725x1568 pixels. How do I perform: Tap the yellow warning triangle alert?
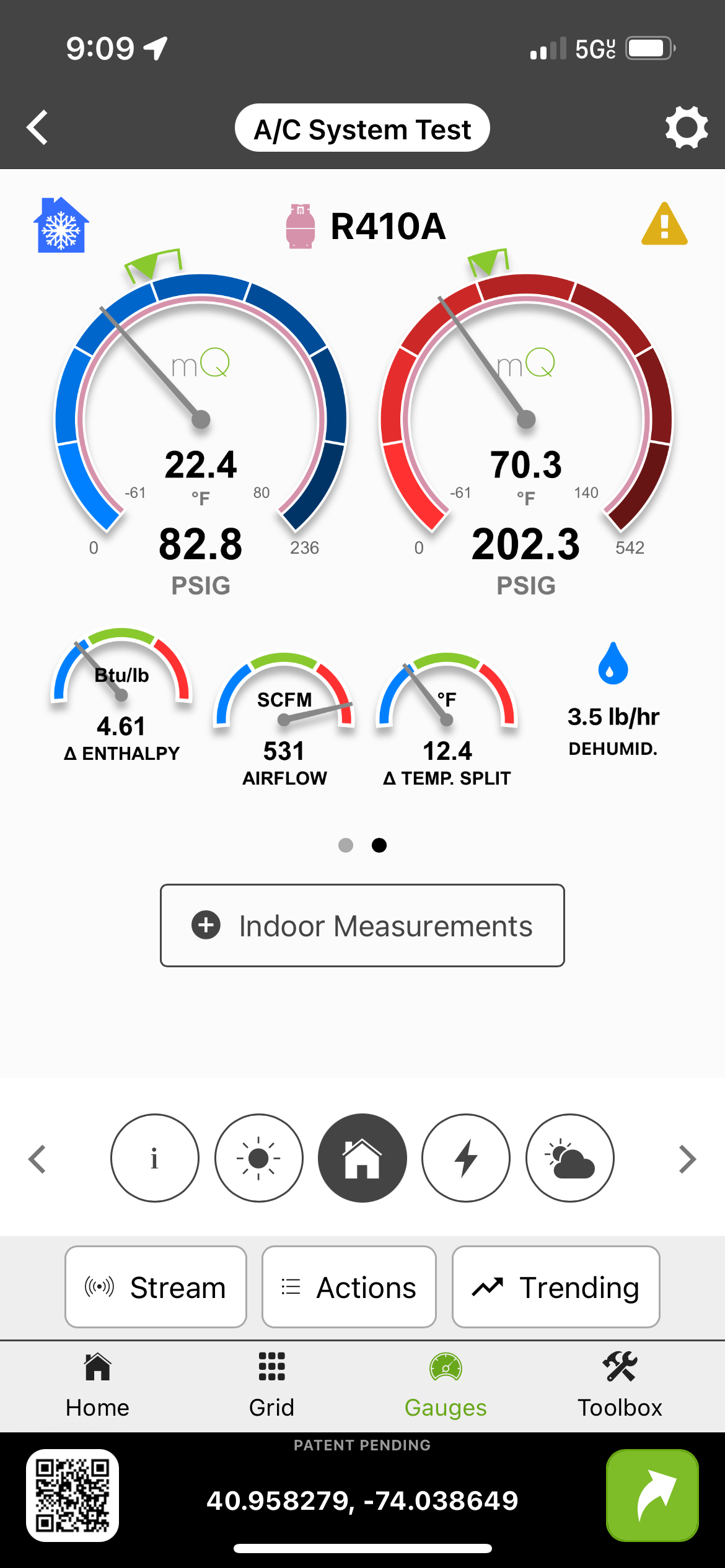point(664,224)
